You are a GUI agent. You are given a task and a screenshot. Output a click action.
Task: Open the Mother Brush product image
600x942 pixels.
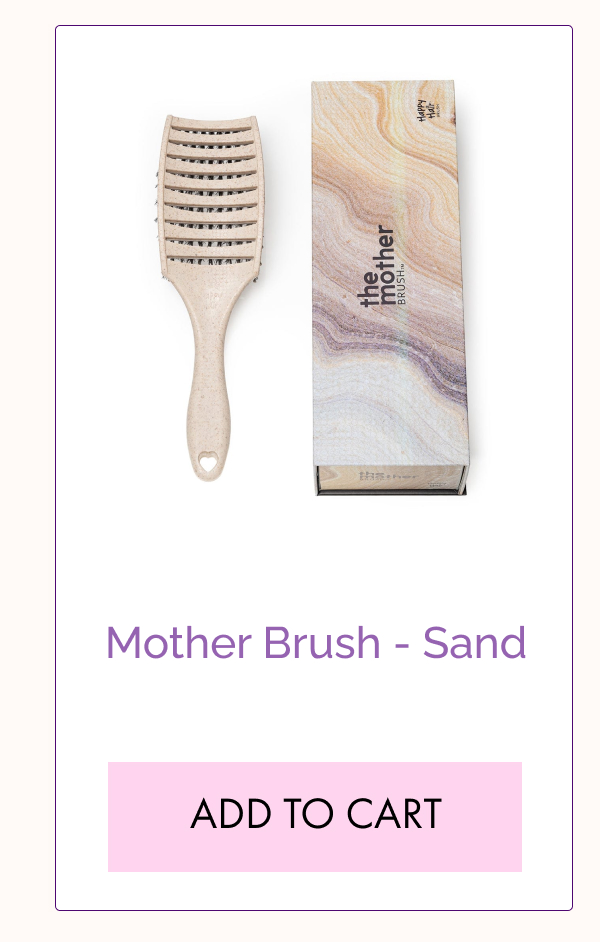(314, 290)
